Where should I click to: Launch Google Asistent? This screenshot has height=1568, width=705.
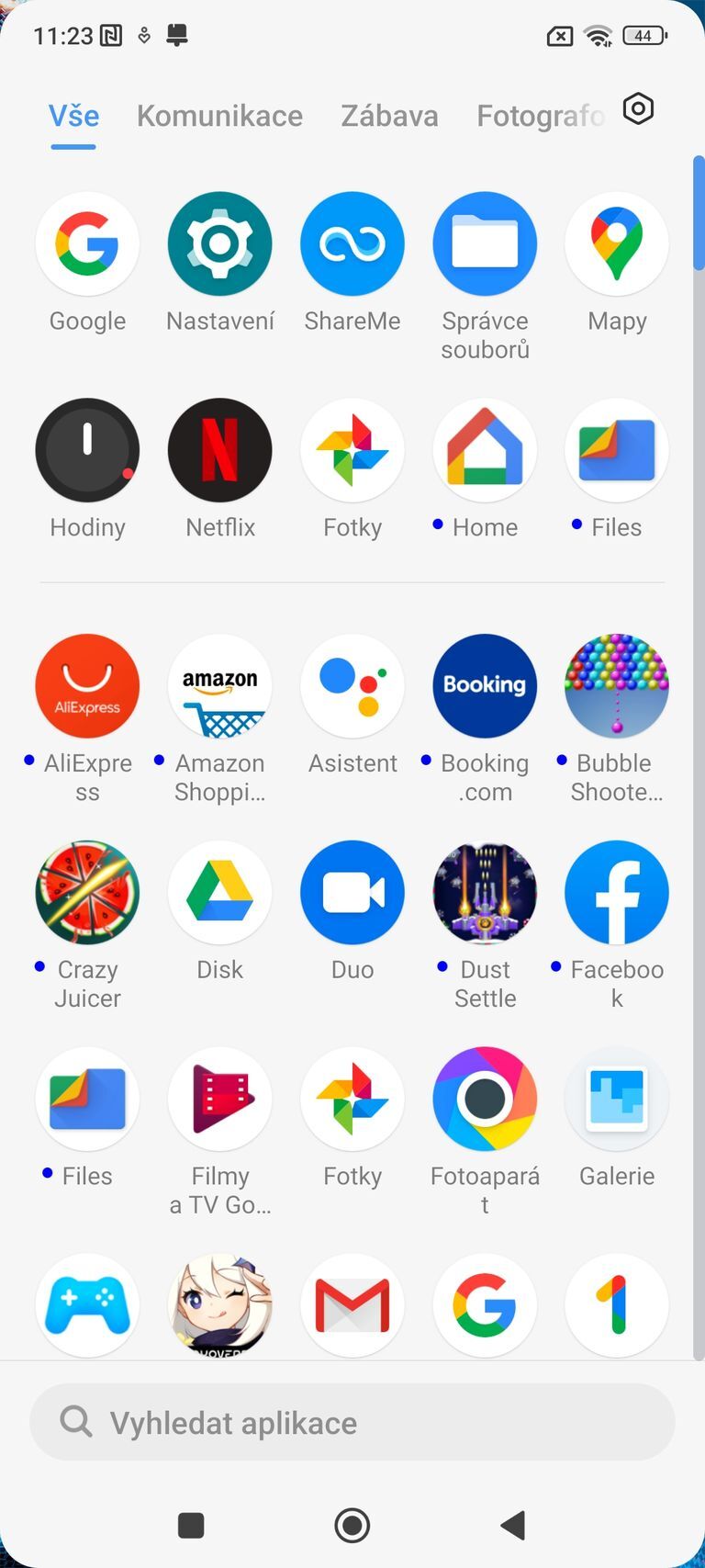(x=352, y=686)
